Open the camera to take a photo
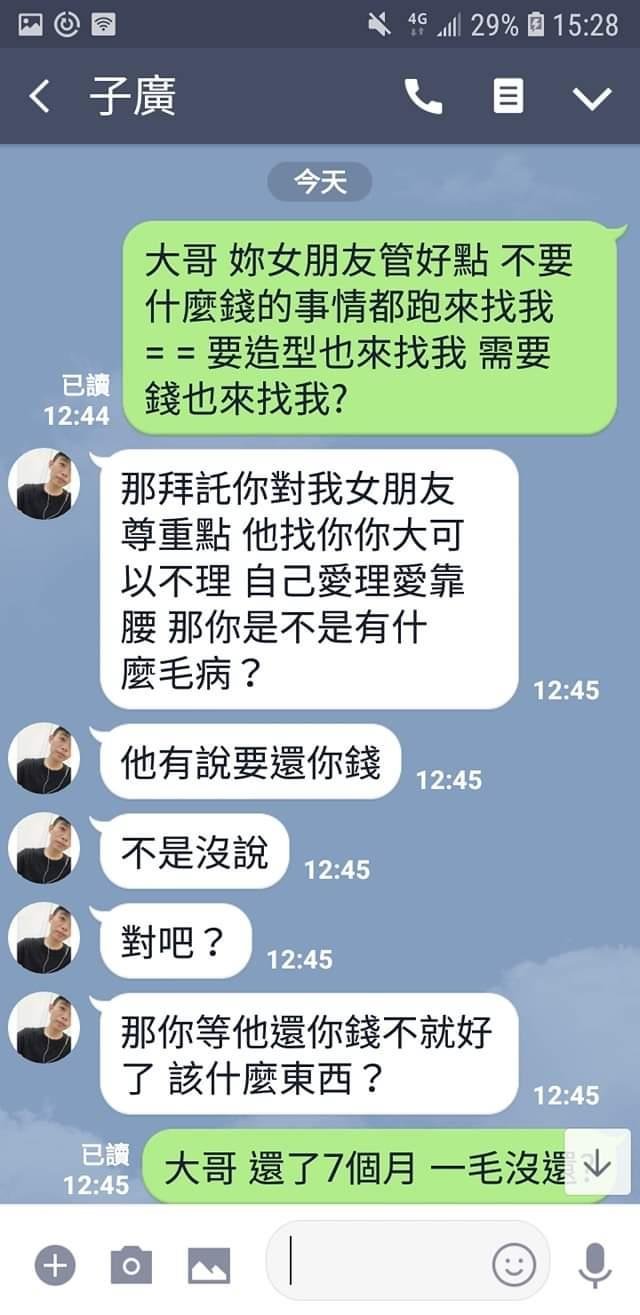Viewport: 640px width, 1315px height. click(x=131, y=1265)
